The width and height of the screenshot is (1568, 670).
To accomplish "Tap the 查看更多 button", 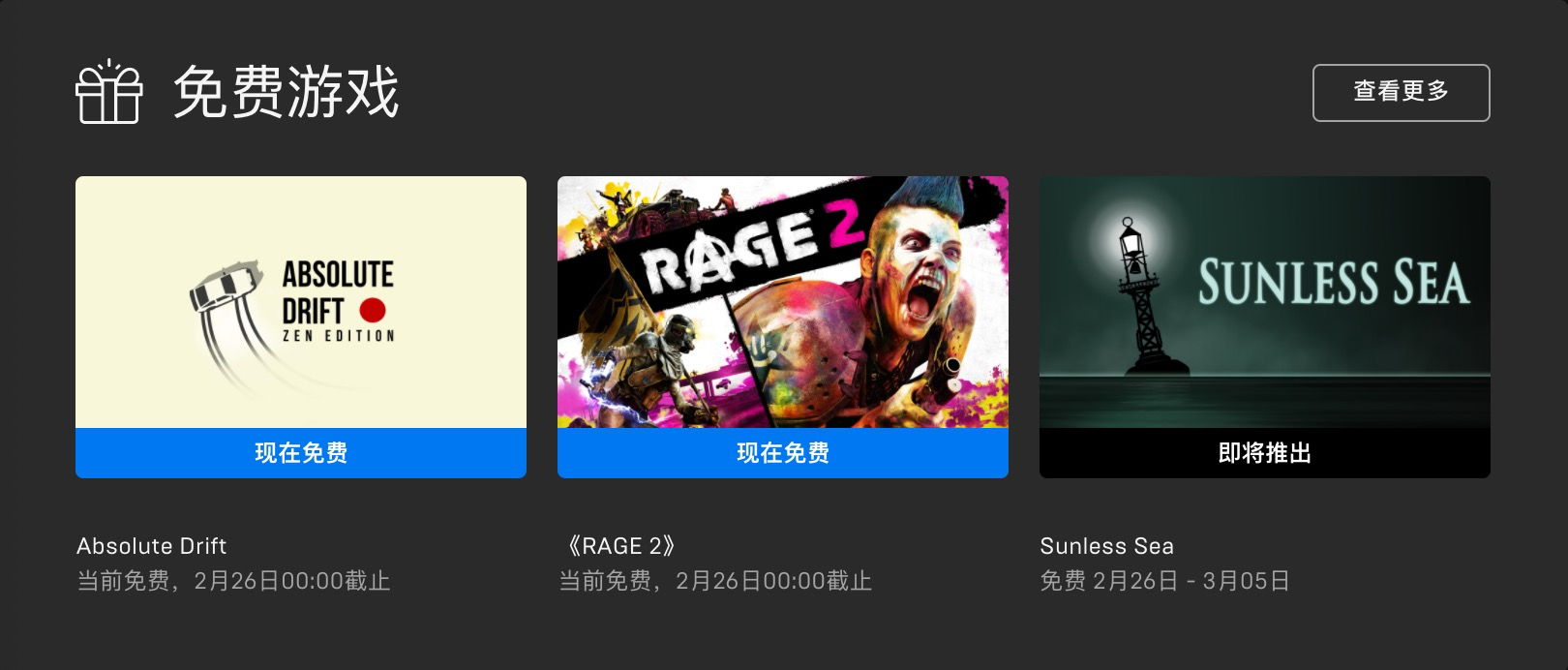I will pyautogui.click(x=1401, y=93).
